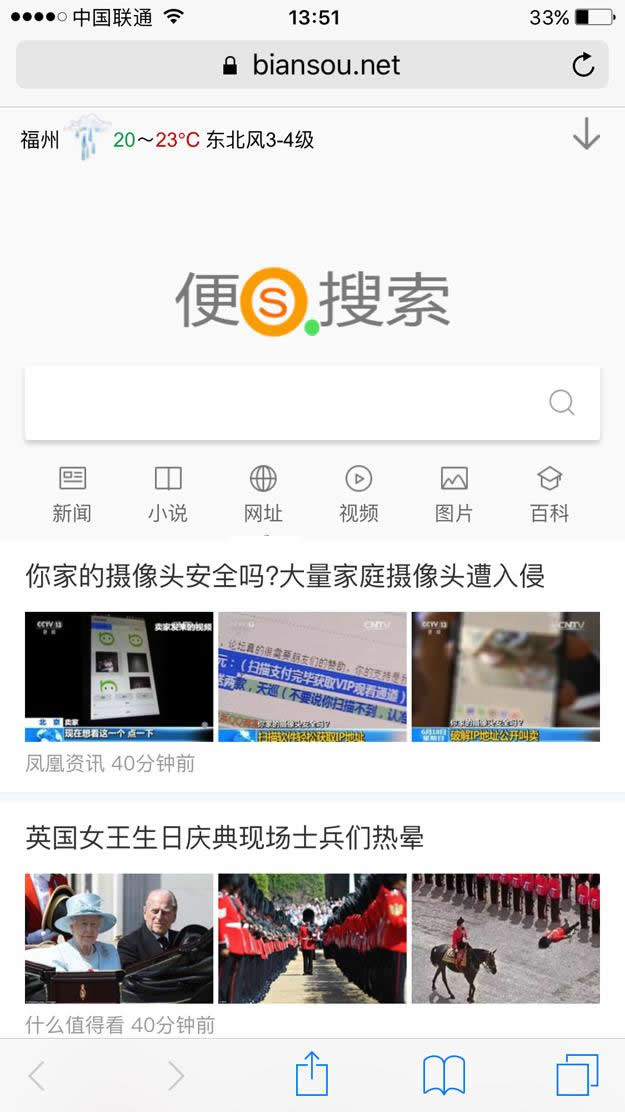
Task: Go to the 网址 section
Action: [263, 494]
